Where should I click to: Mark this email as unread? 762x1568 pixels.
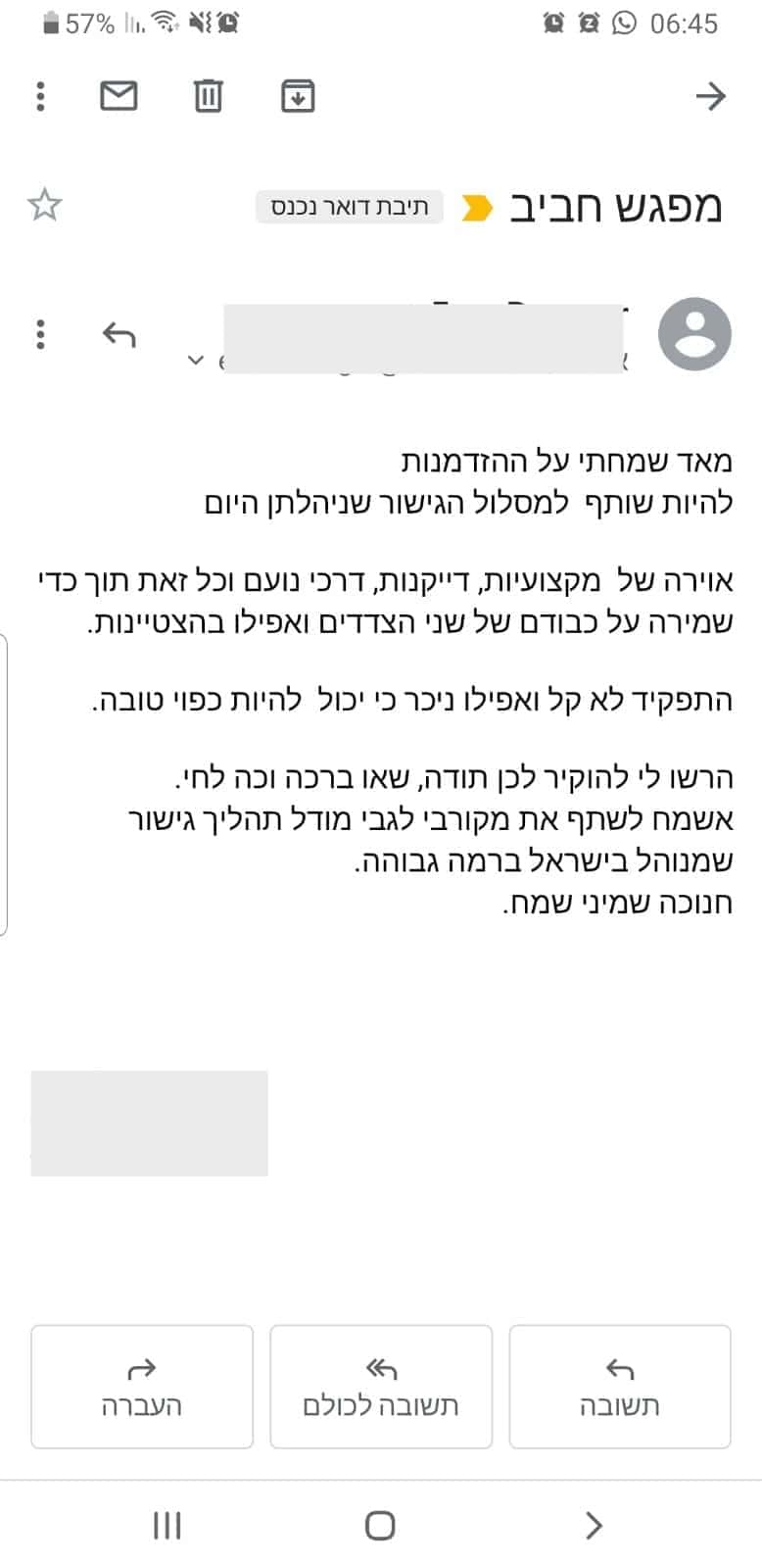point(119,96)
